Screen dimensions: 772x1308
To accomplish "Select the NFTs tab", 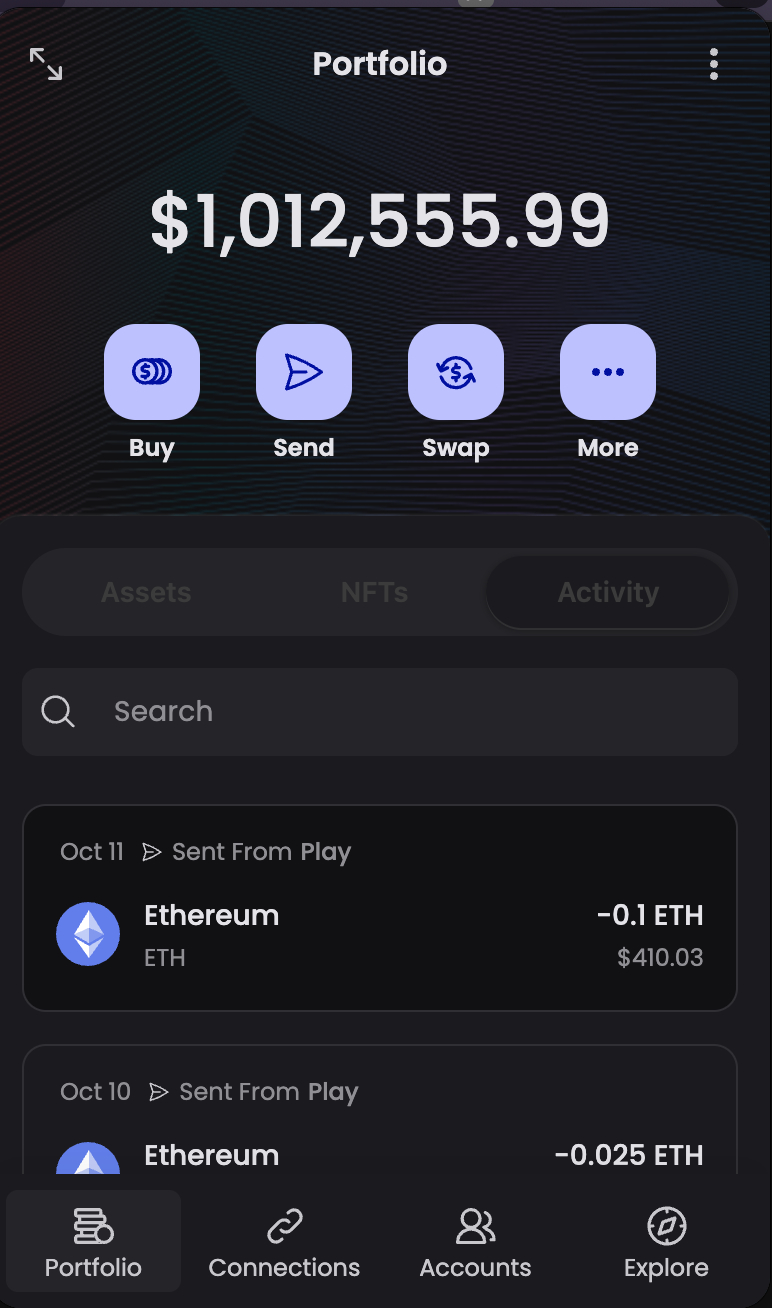I will point(374,592).
